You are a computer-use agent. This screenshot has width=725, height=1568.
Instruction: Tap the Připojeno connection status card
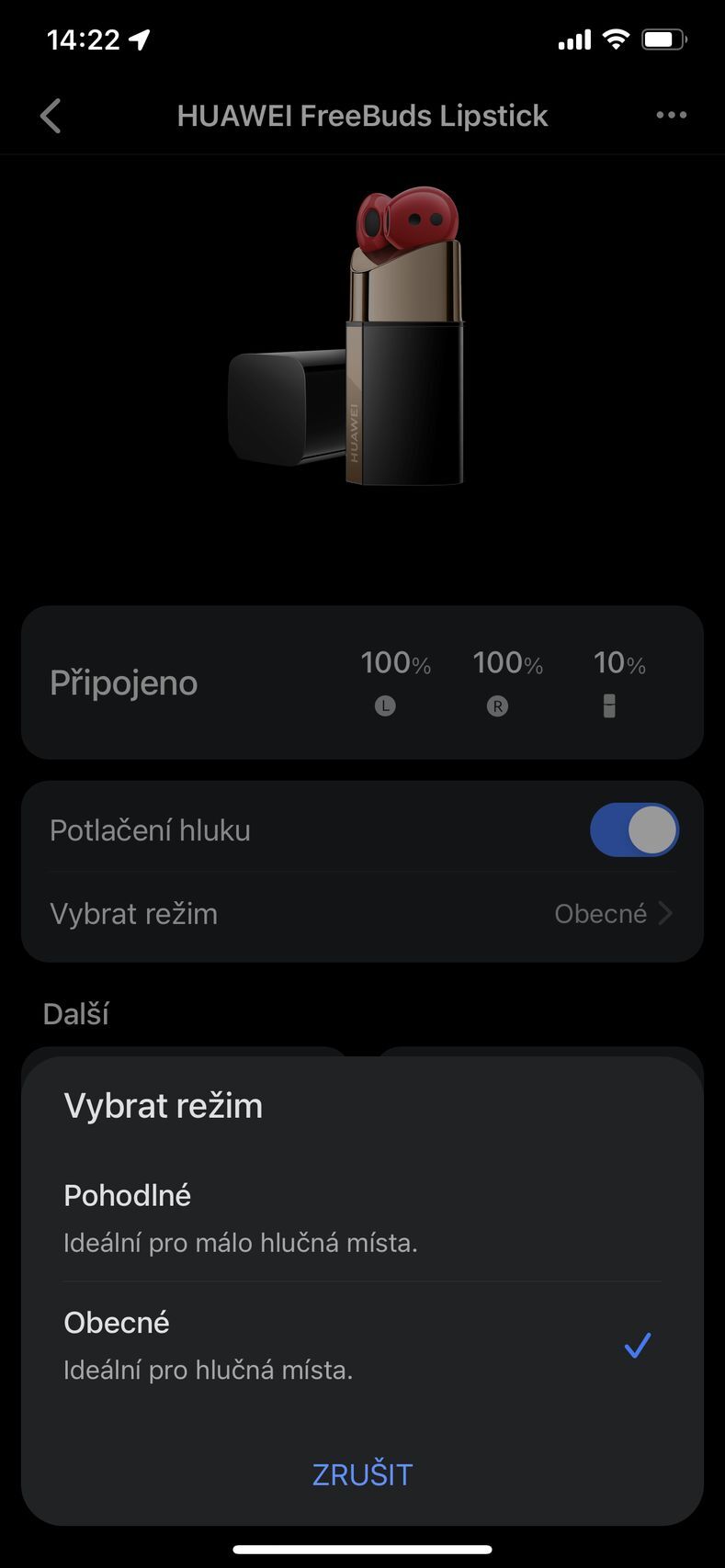[x=123, y=682]
